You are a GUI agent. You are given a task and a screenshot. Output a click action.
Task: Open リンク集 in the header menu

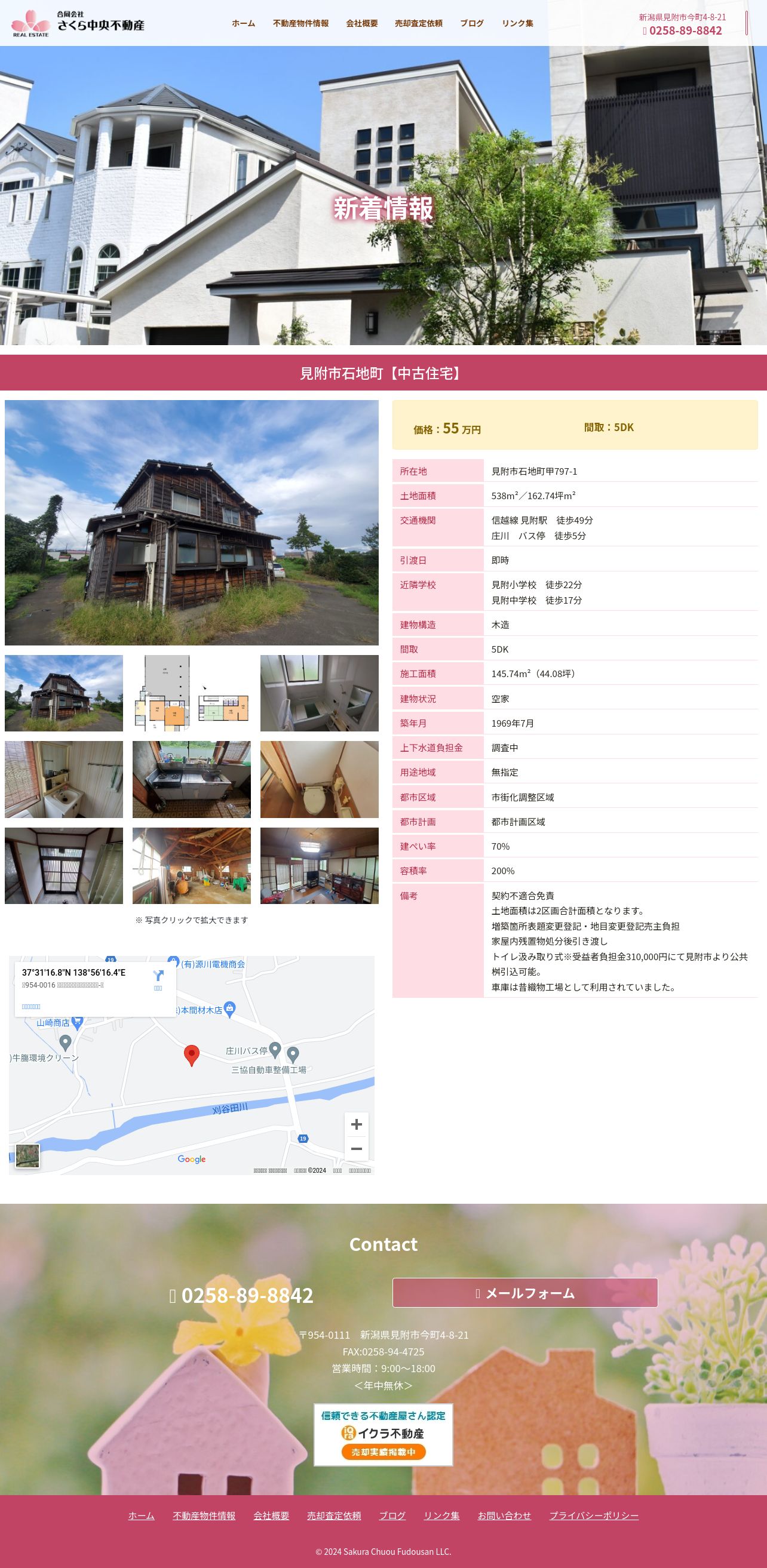pos(517,23)
